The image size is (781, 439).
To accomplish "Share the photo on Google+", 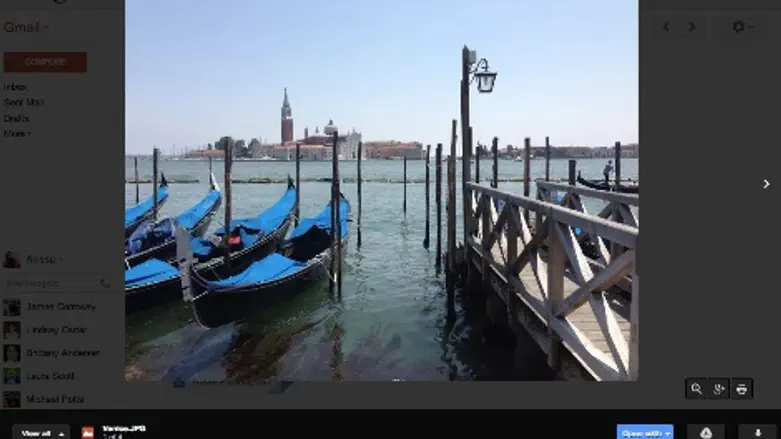I will click(719, 389).
